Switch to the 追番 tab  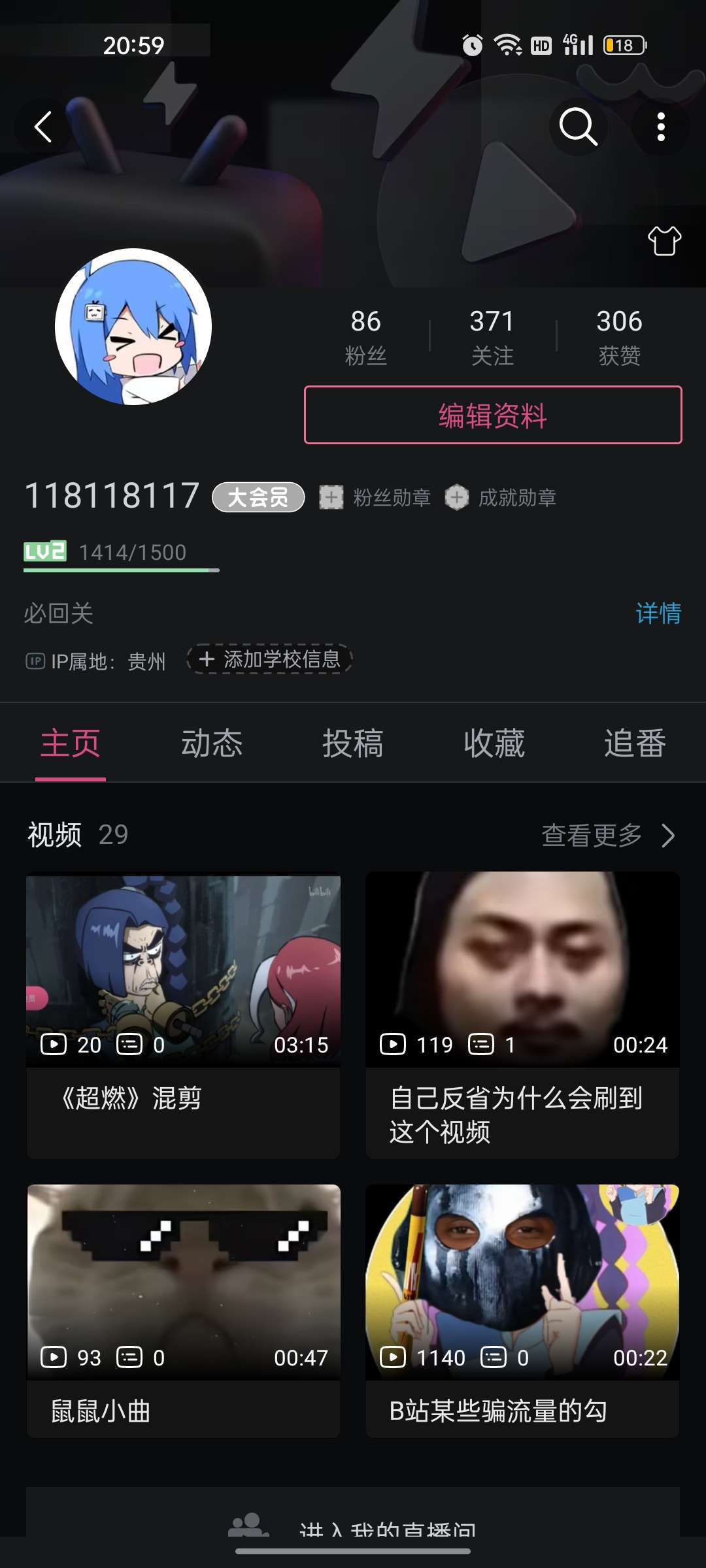pos(635,743)
